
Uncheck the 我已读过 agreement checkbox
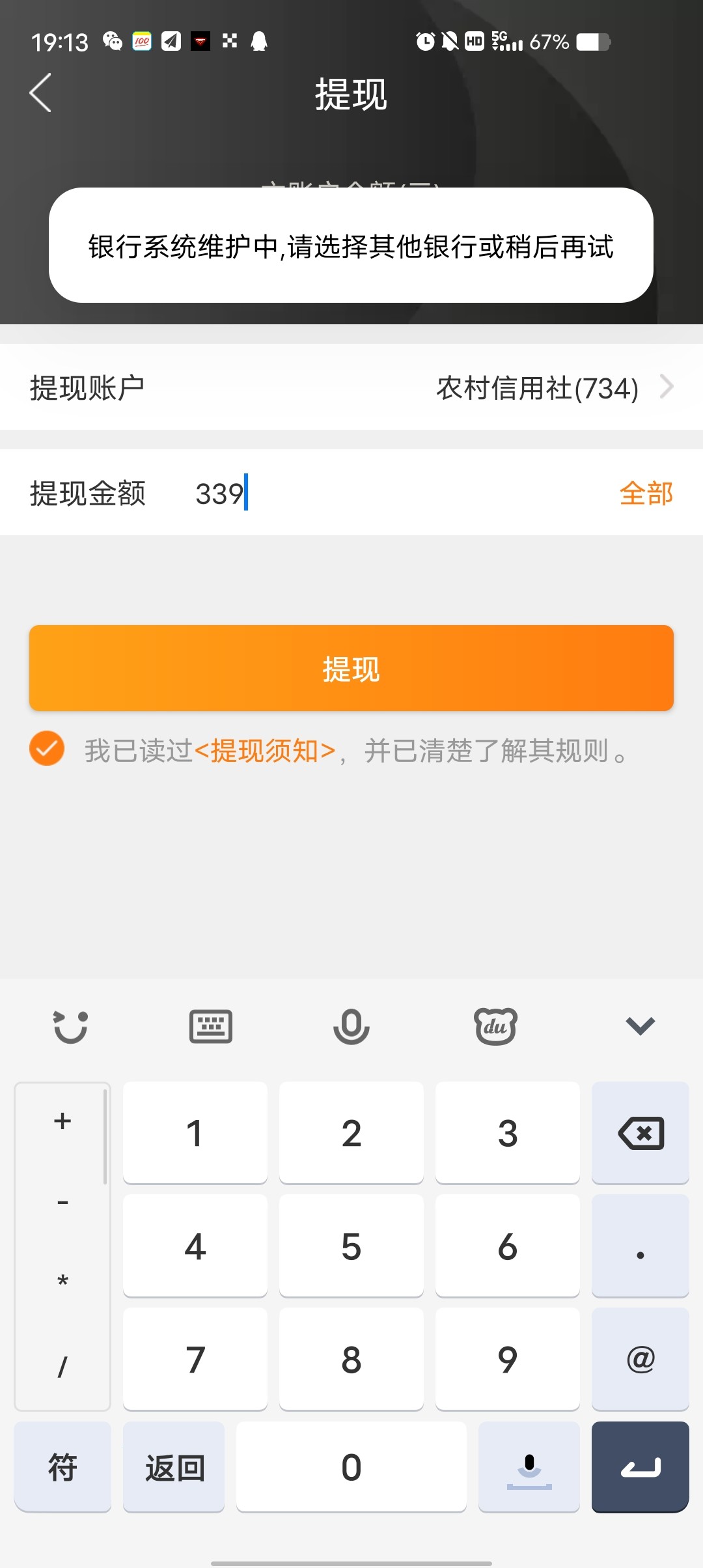coord(47,749)
